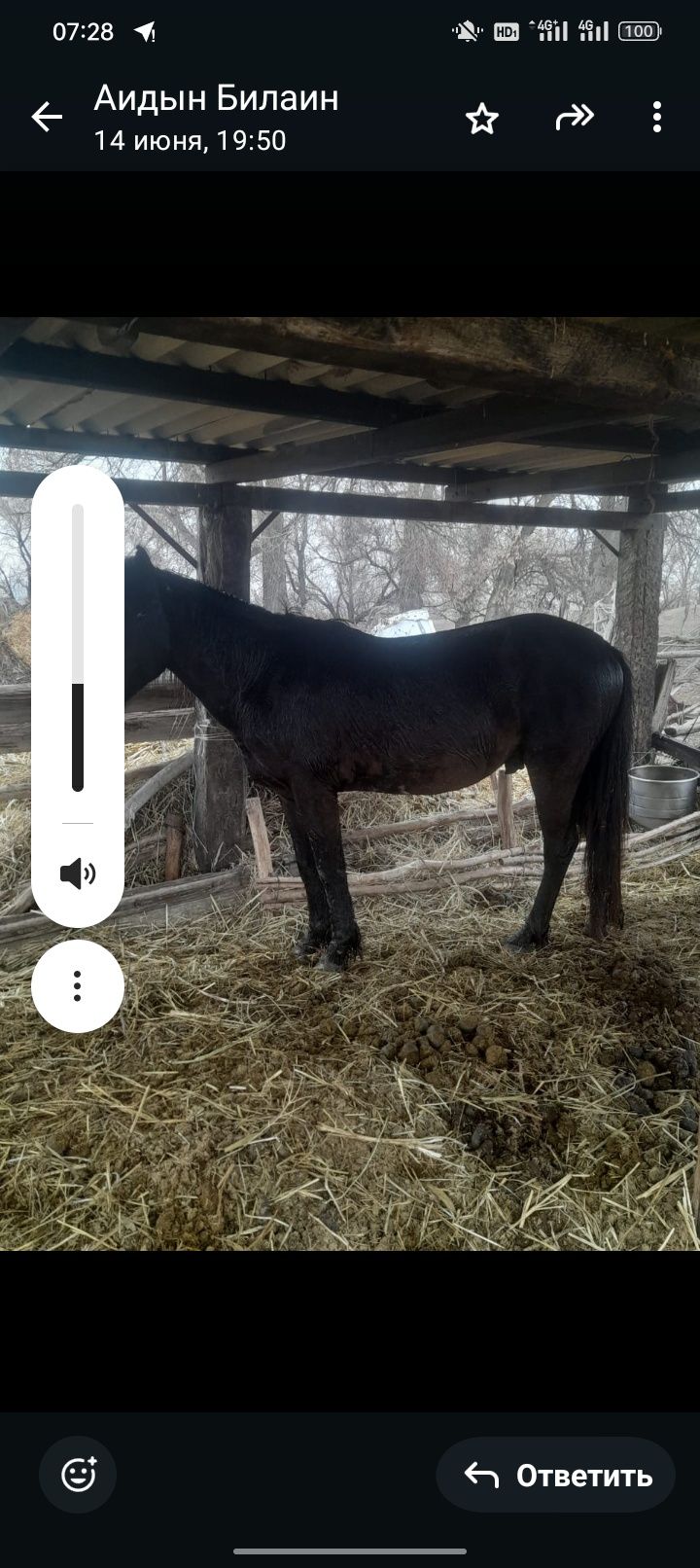The width and height of the screenshot is (700, 1568).
Task: Forward the photo to another chat
Action: 574,118
